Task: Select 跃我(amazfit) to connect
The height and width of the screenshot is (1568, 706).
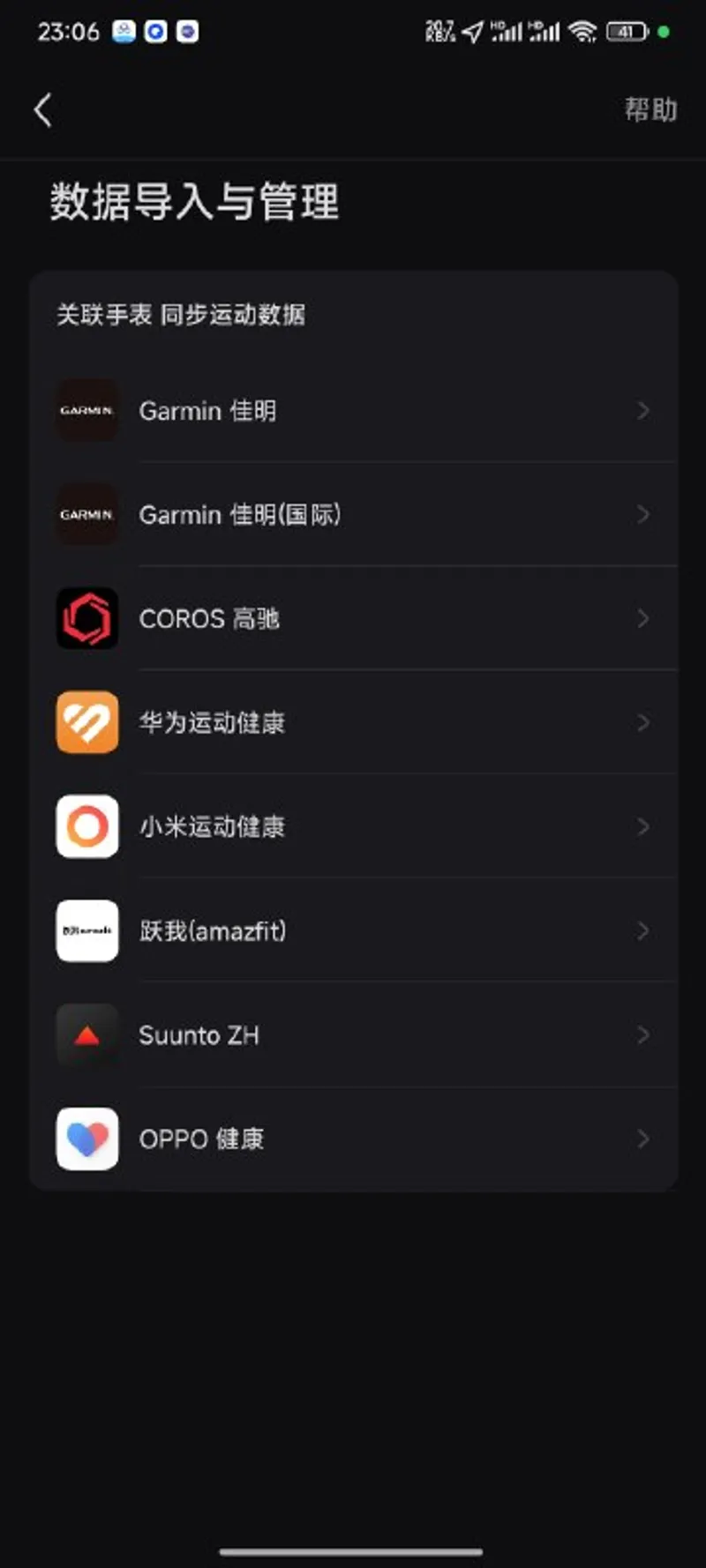Action: (353, 931)
